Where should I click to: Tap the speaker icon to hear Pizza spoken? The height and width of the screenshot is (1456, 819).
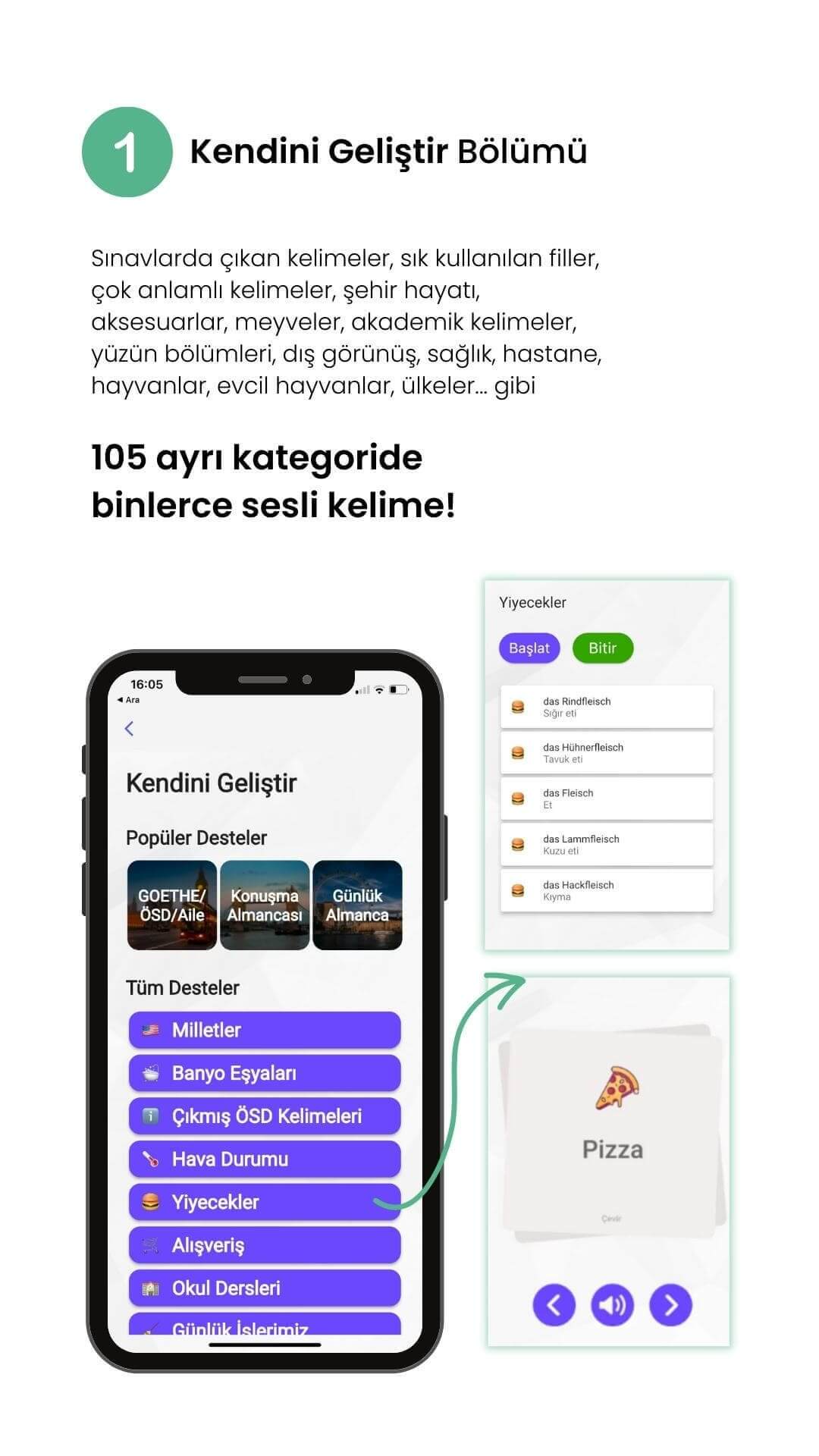[613, 1303]
